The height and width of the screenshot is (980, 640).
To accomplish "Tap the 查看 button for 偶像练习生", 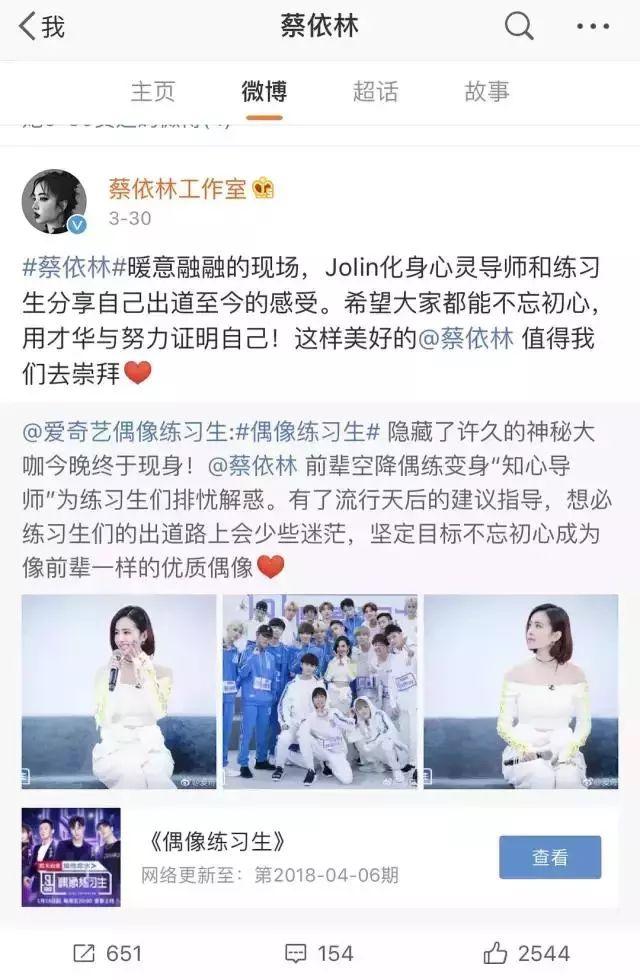I will (550, 857).
